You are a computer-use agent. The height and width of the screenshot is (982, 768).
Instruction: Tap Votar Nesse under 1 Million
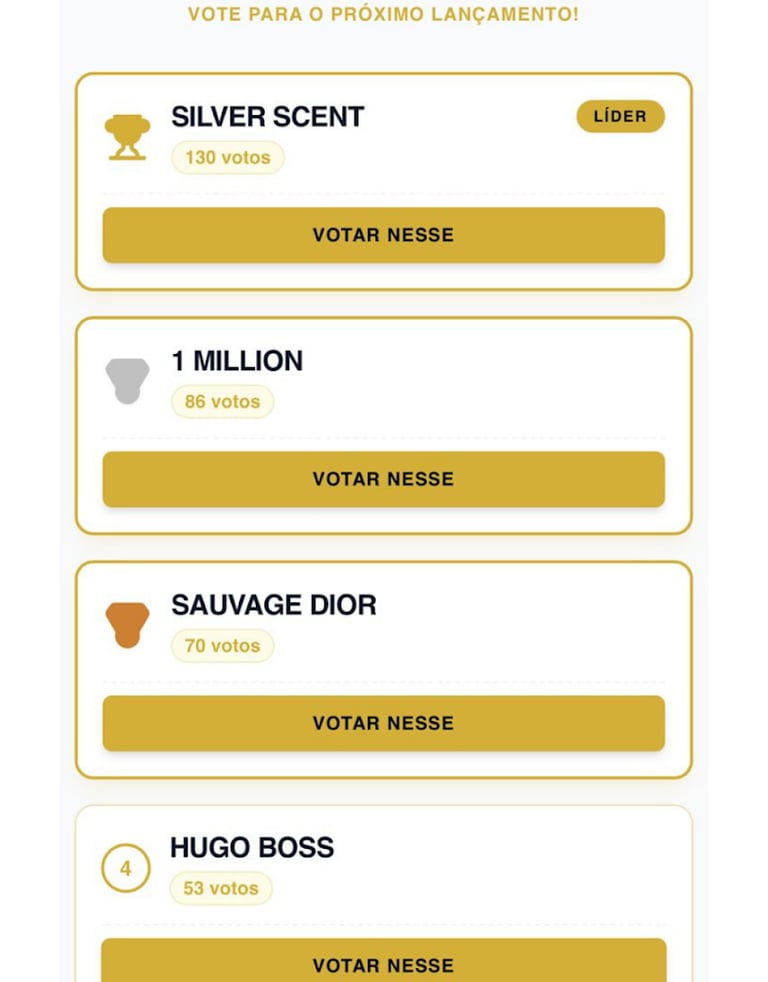pos(383,479)
